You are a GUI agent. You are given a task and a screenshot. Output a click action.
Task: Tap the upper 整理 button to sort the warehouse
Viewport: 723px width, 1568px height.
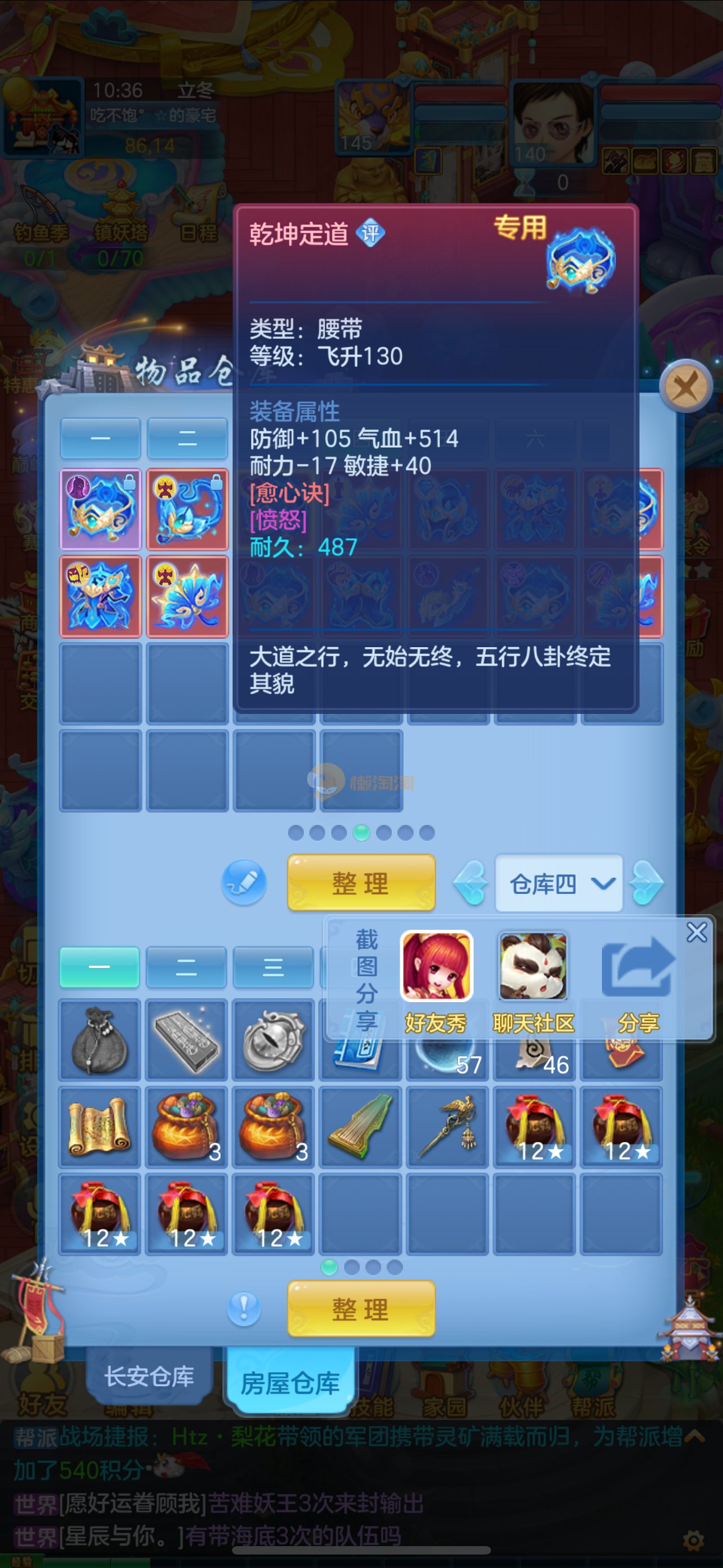pos(361,883)
